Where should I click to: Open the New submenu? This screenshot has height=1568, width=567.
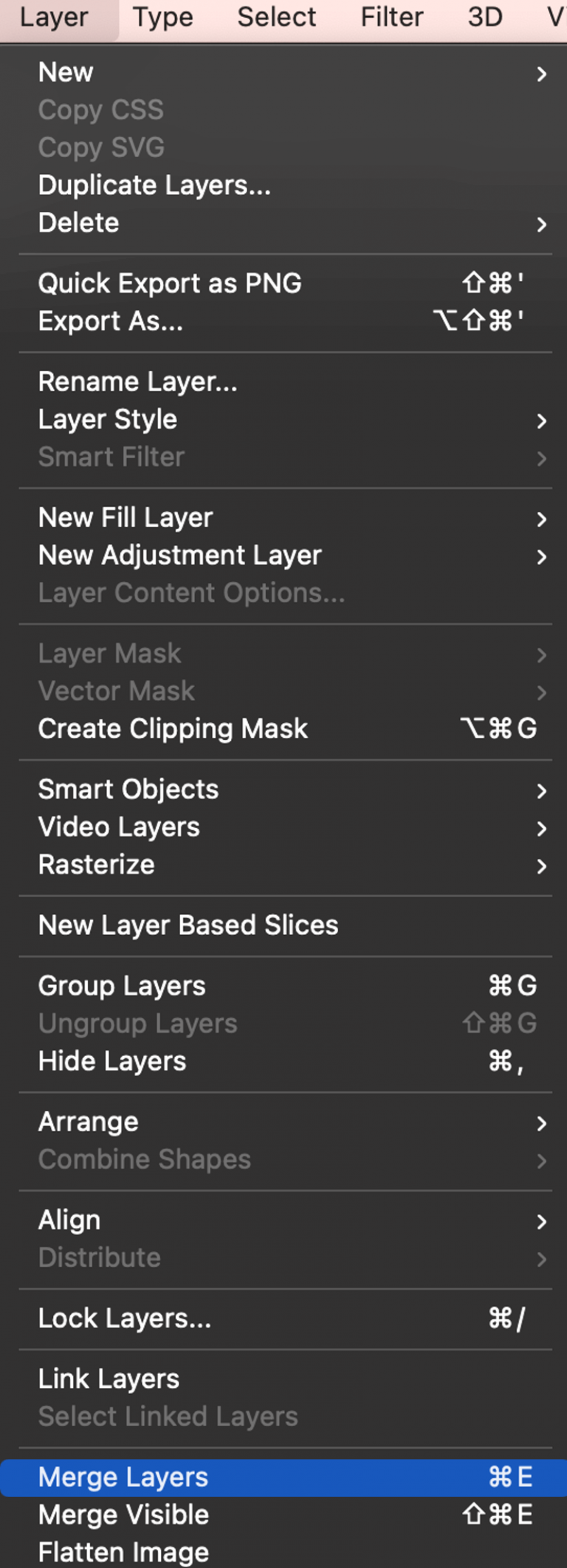click(x=66, y=72)
